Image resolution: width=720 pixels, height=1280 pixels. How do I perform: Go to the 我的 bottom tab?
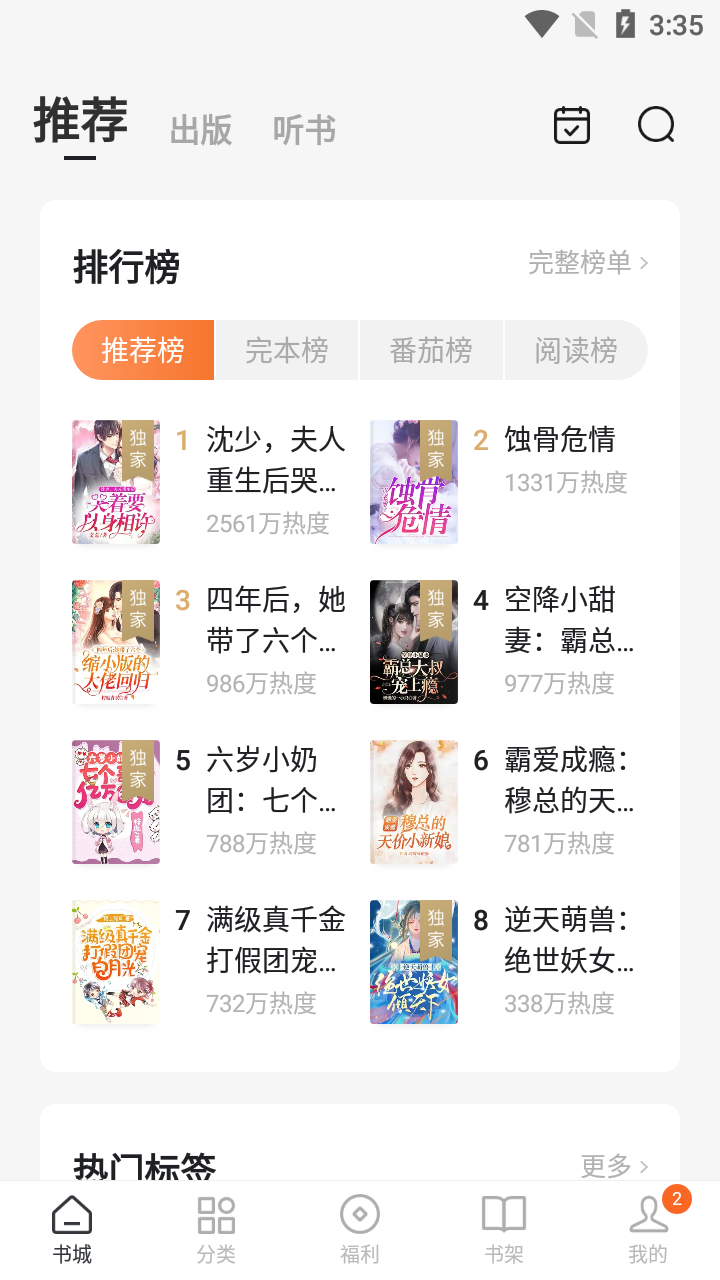(648, 1230)
